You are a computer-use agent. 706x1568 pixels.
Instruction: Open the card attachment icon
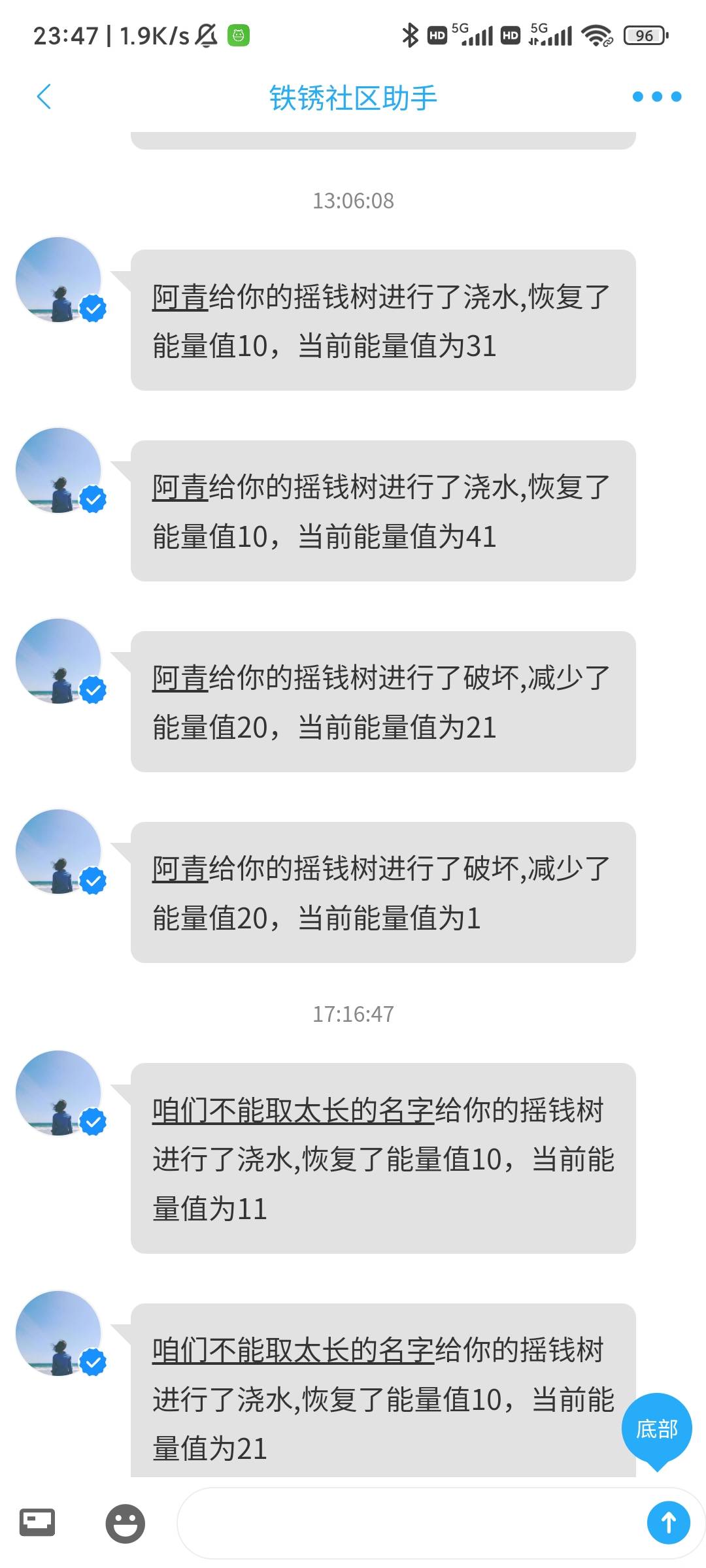click(37, 1523)
